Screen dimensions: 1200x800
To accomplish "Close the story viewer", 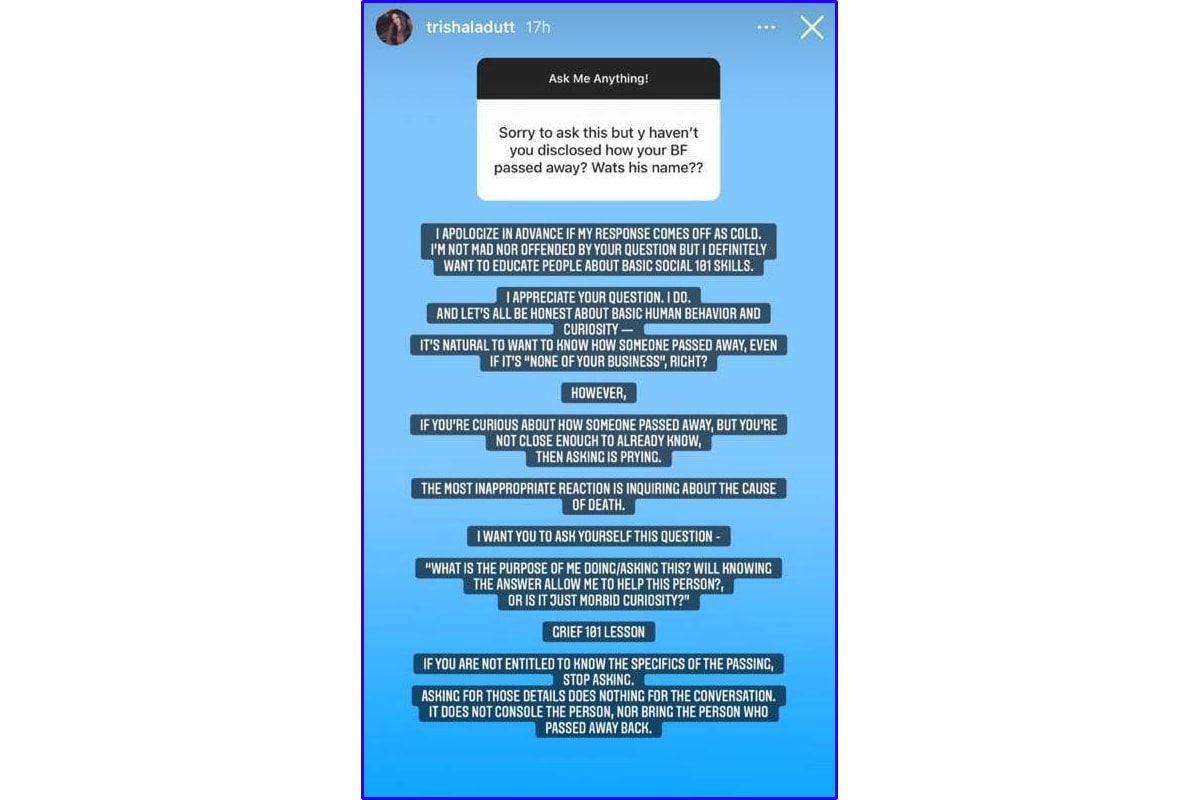I will (811, 28).
